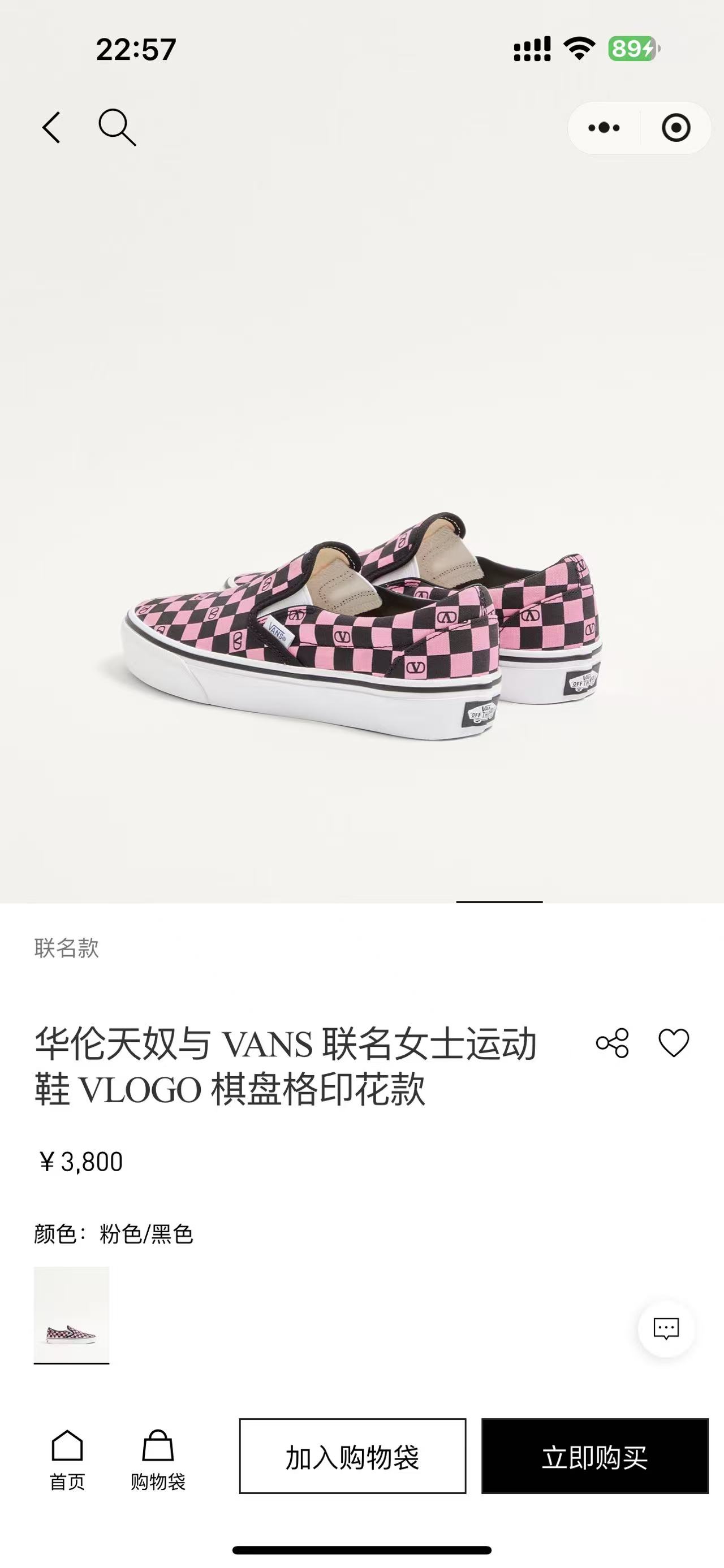Open the mini program more-options menu
This screenshot has height=1568, width=724.
point(604,128)
